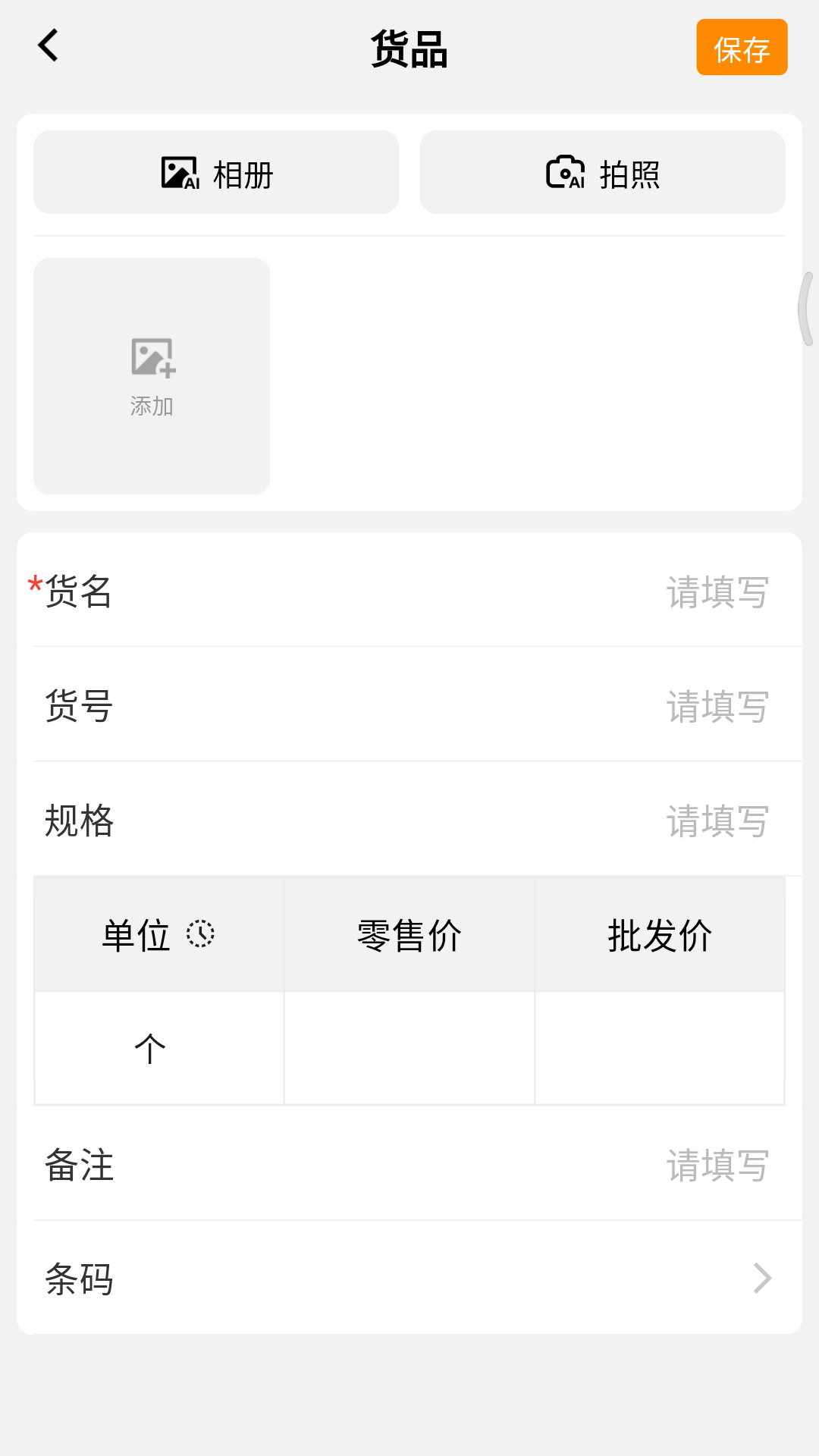819x1456 pixels.
Task: Fill in the 备注 field
Action: [716, 1165]
